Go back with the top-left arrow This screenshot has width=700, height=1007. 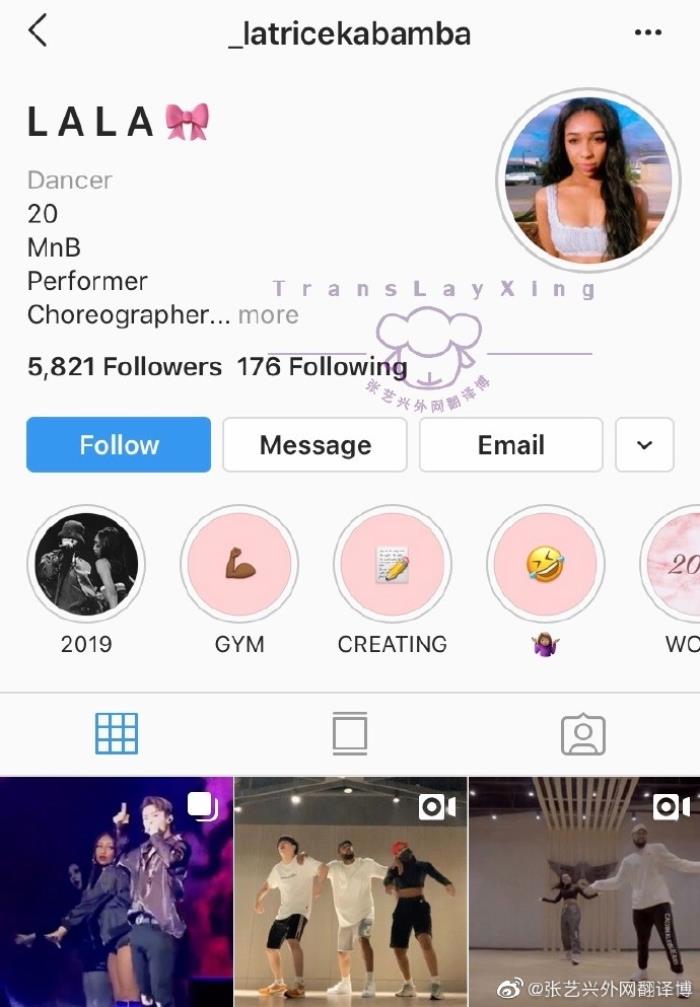[37, 31]
